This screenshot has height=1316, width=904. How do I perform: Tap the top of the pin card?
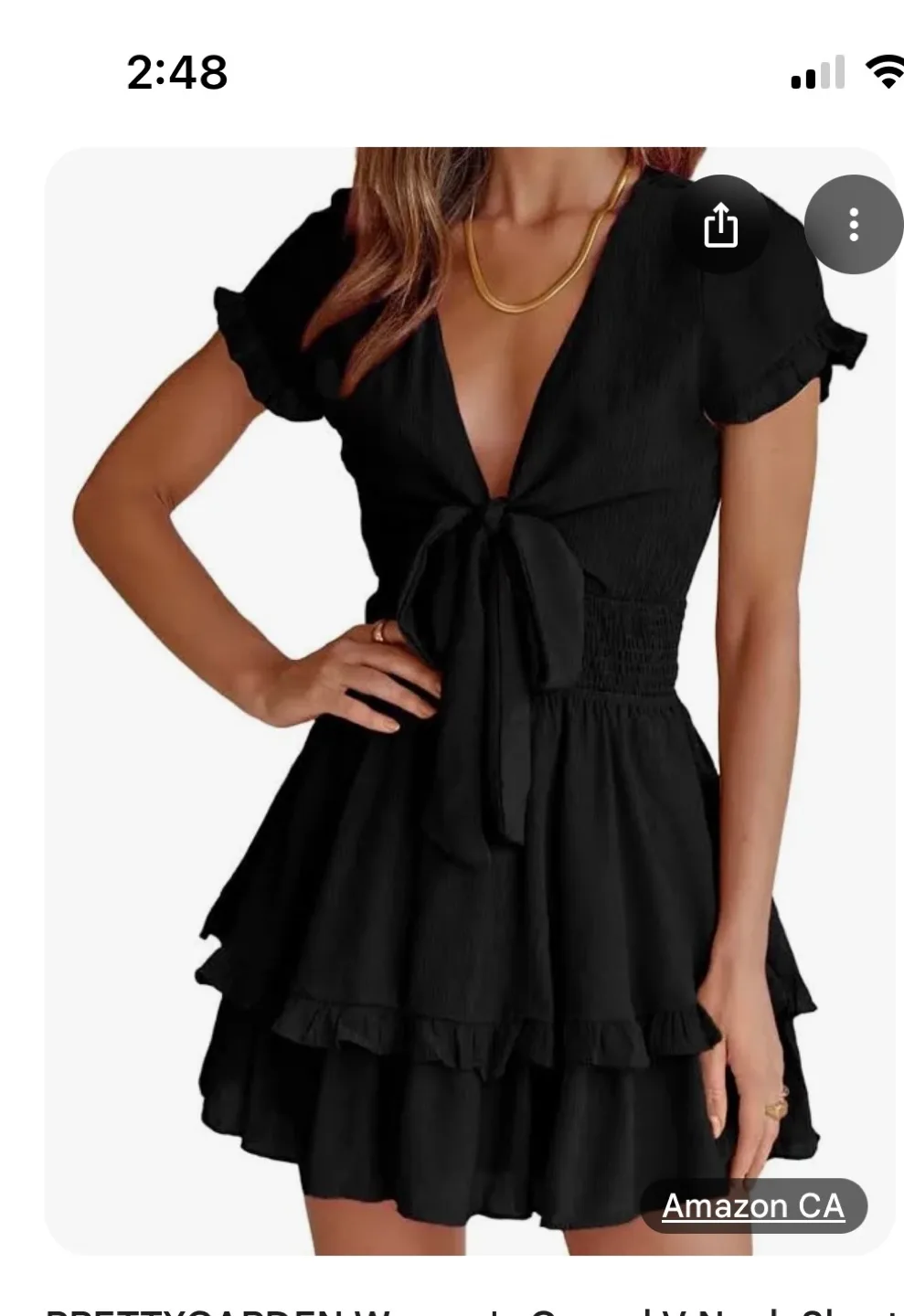pos(452,183)
